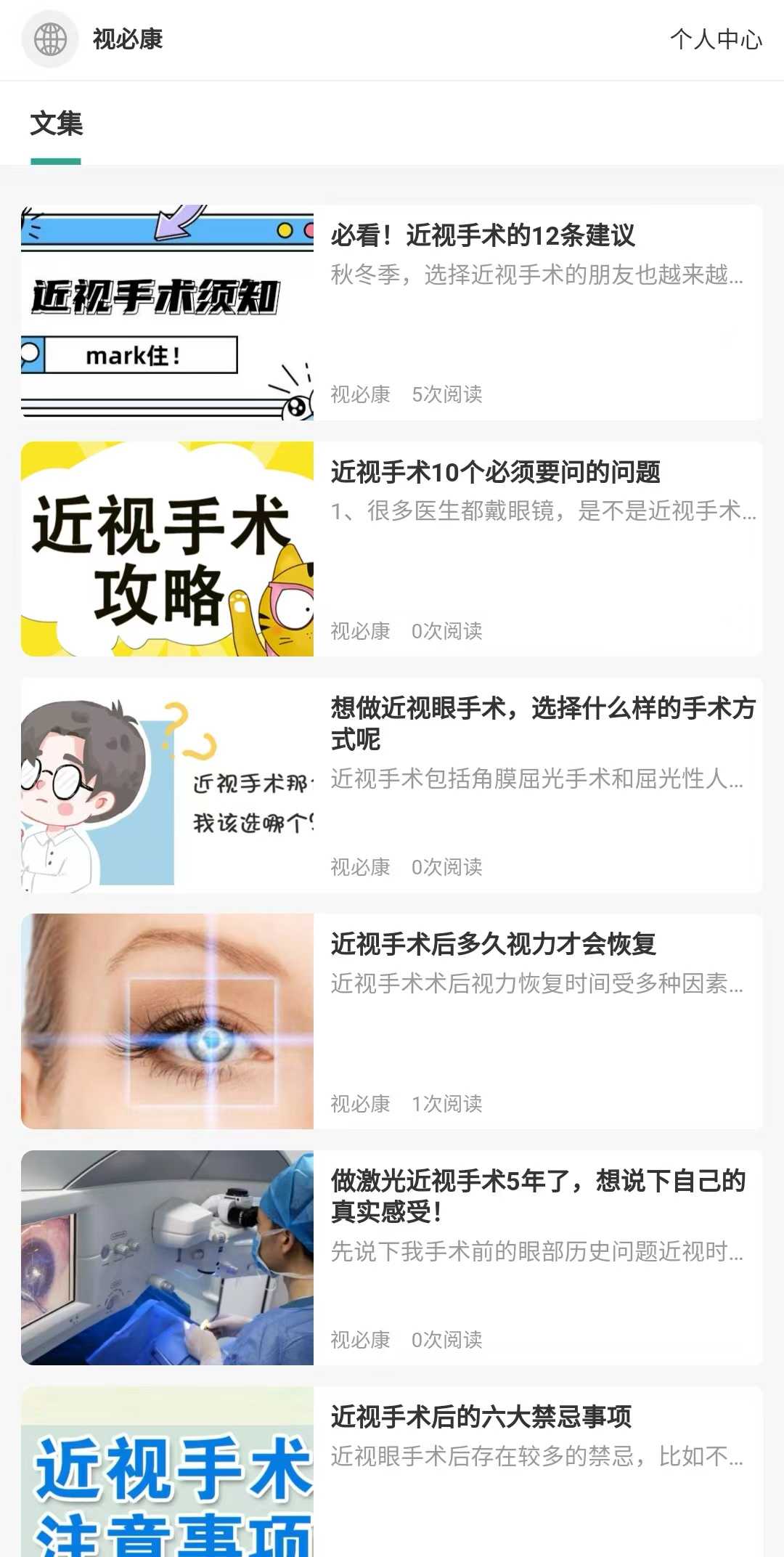Open 个人中心 personal center

point(715,39)
